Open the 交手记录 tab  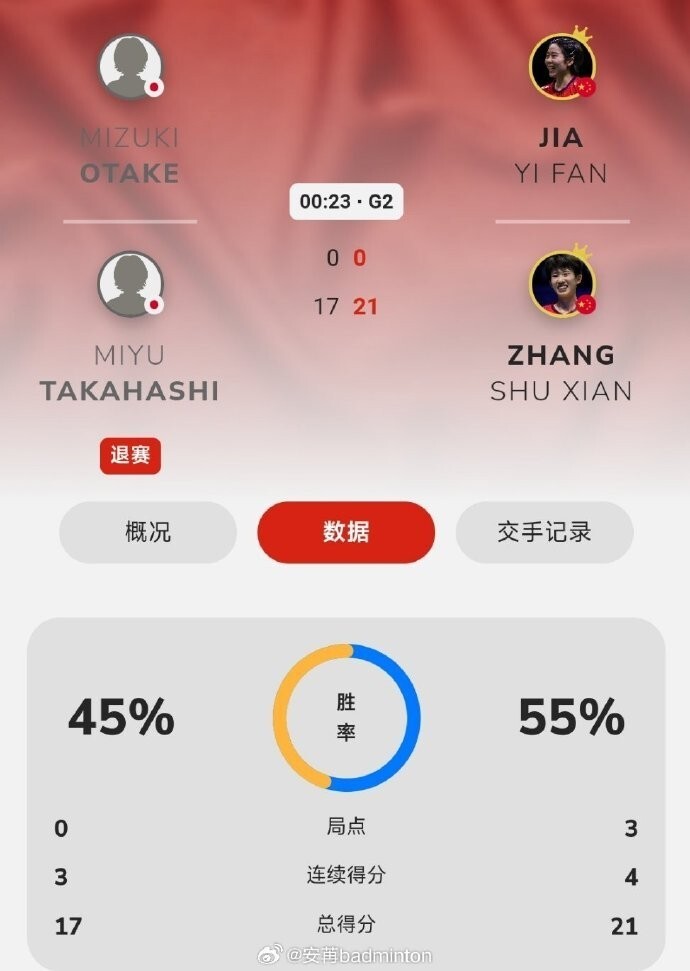(544, 532)
